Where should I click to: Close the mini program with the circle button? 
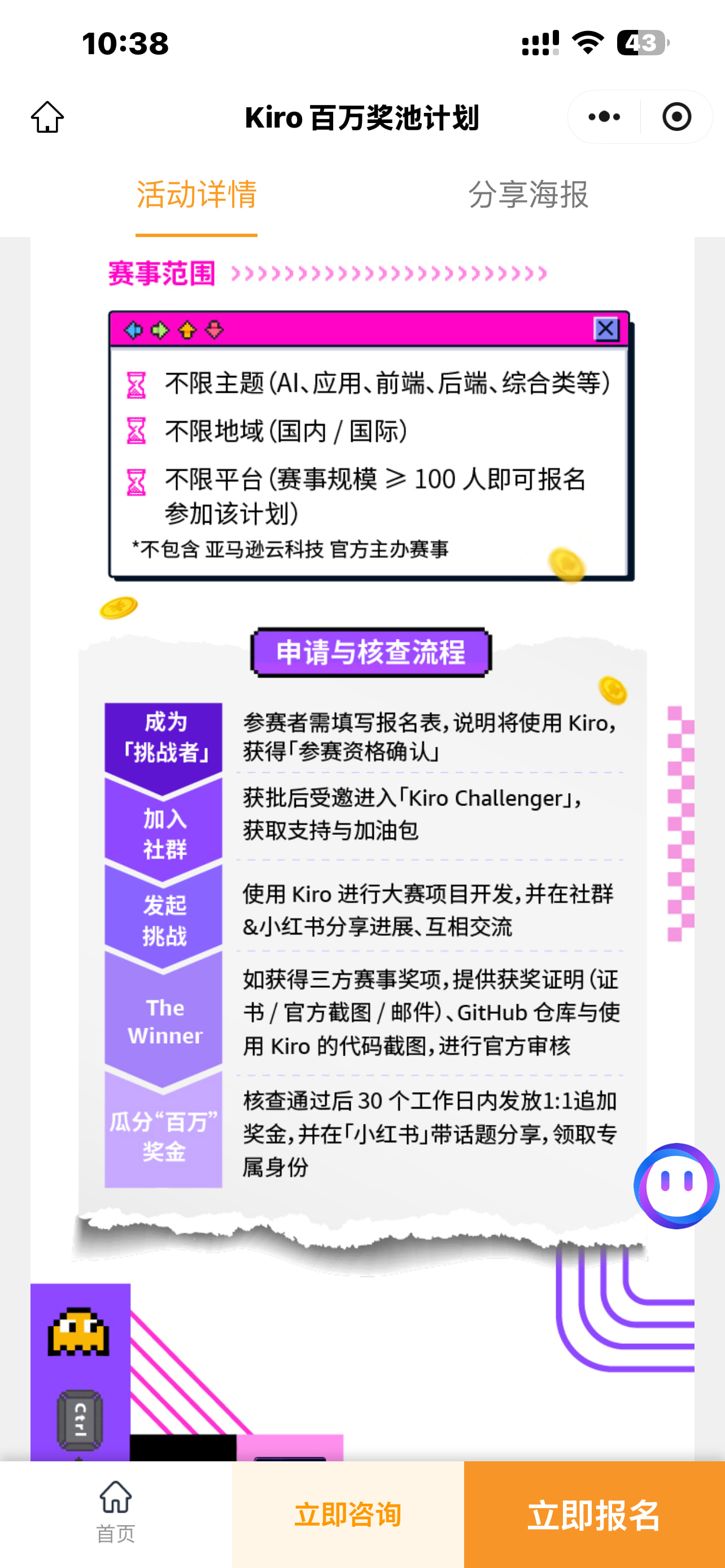[x=676, y=117]
